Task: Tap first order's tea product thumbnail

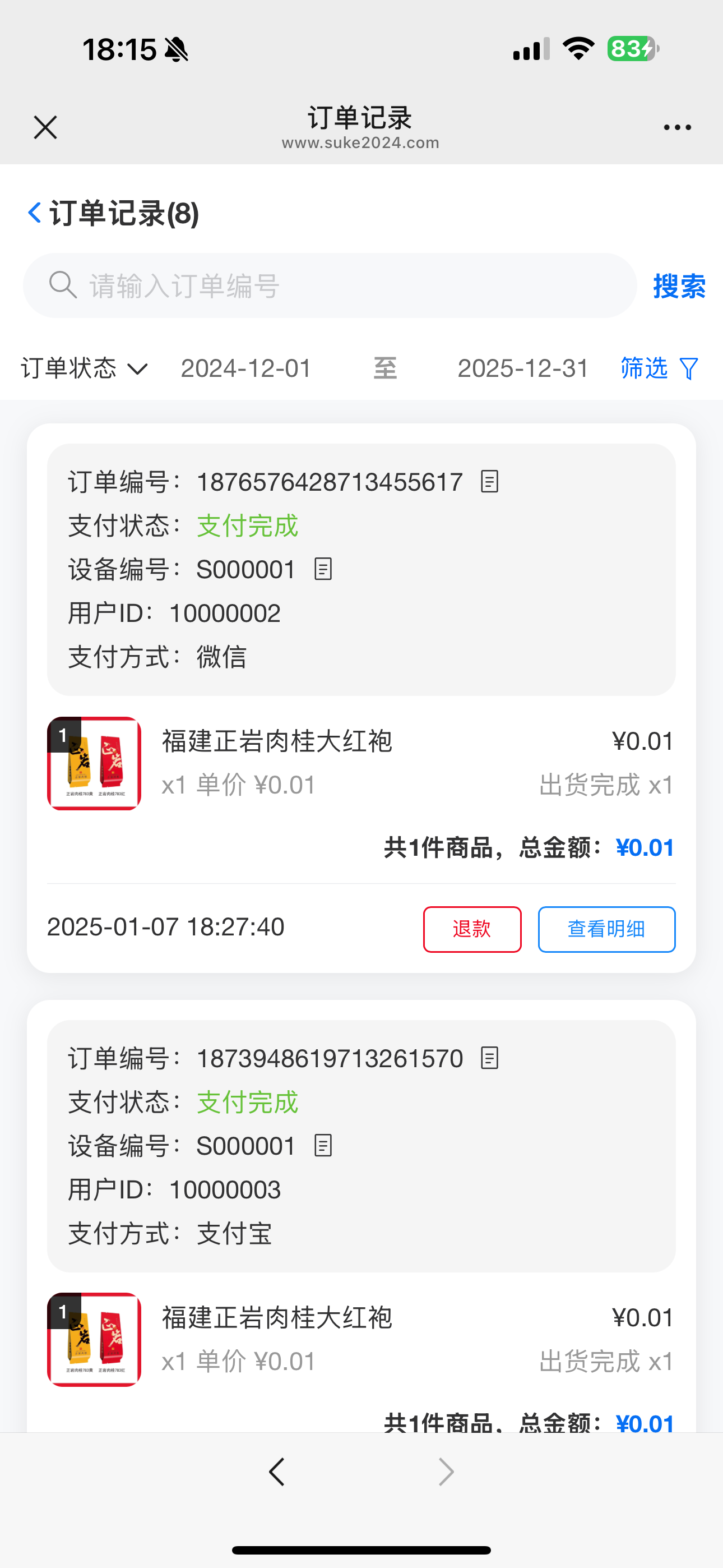Action: pyautogui.click(x=94, y=764)
